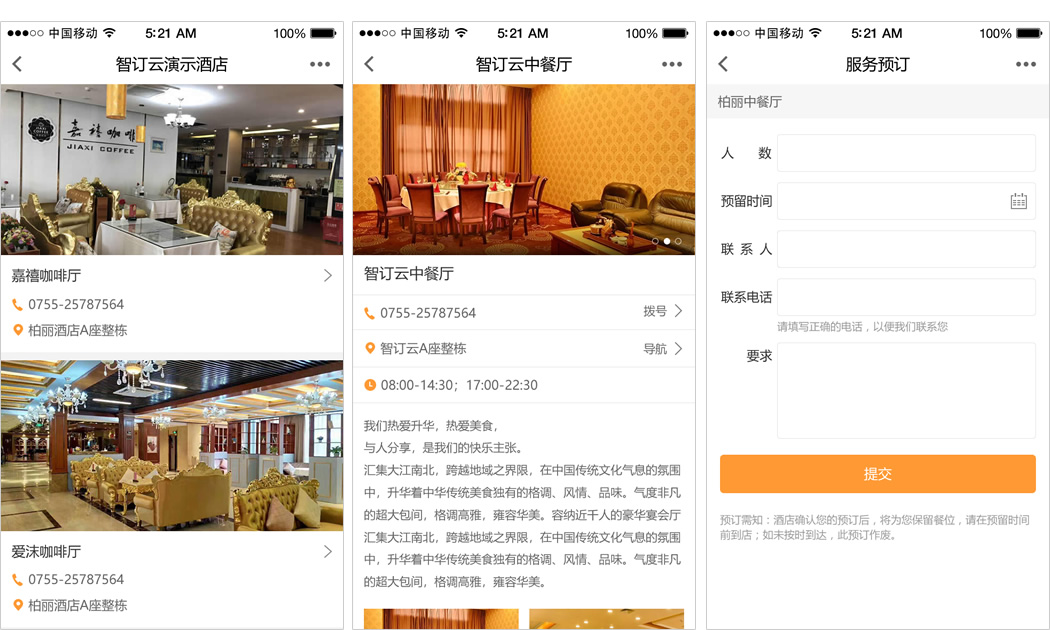Tap 拨号 to call 0755-25787564
The image size is (1050, 630).
coord(662,312)
